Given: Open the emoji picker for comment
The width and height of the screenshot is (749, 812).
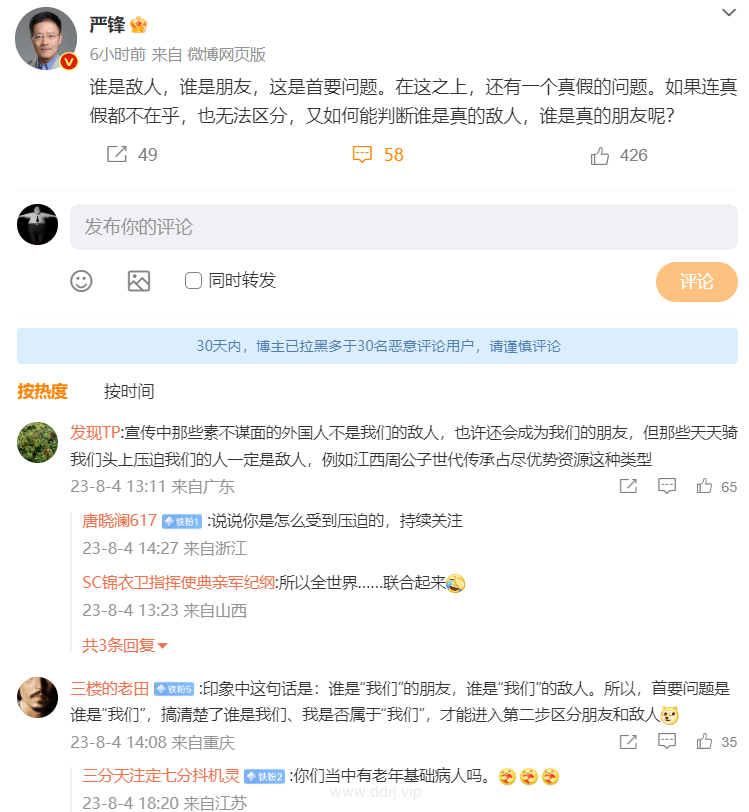Looking at the screenshot, I should coord(81,281).
